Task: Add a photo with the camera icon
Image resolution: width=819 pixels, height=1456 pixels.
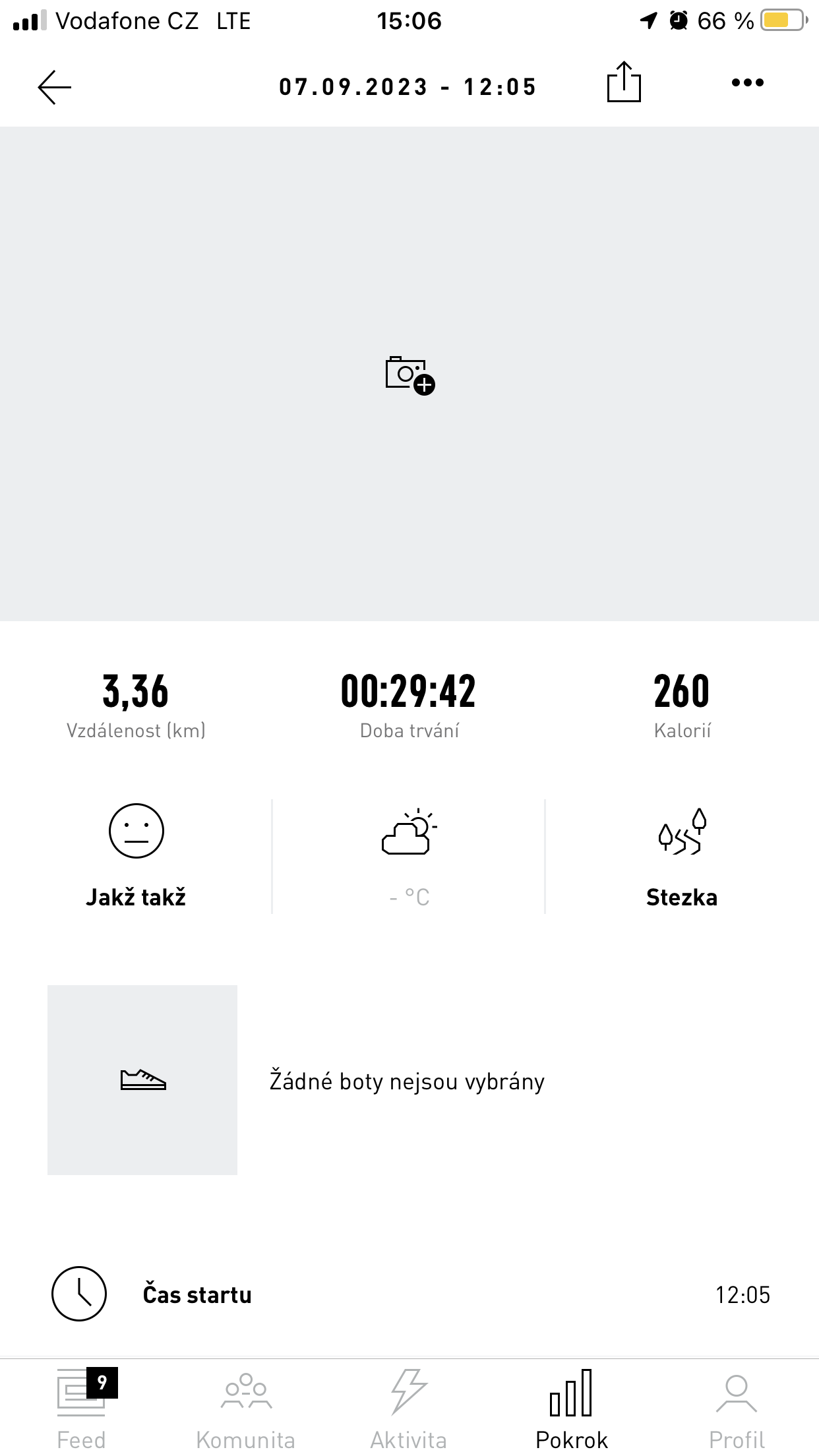Action: (409, 375)
